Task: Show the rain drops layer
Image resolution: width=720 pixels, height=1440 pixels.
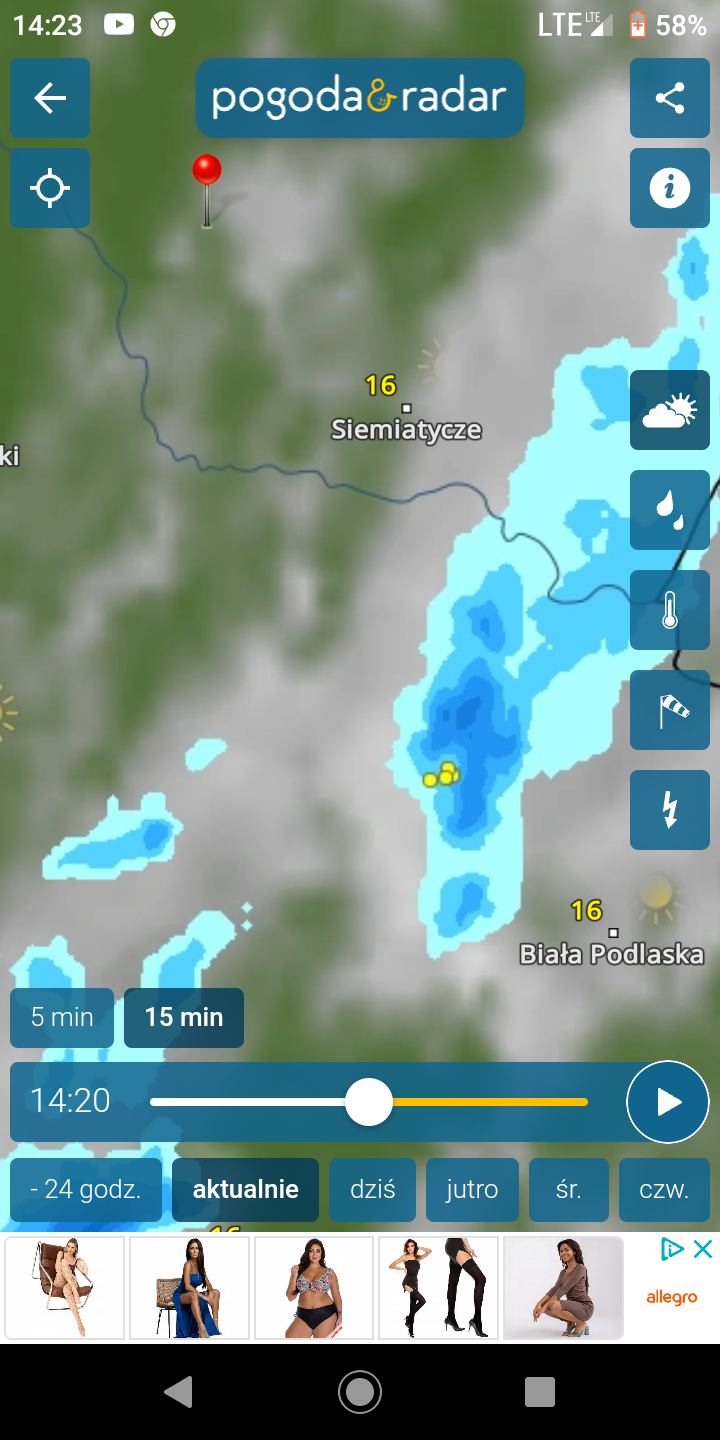Action: pos(670,510)
